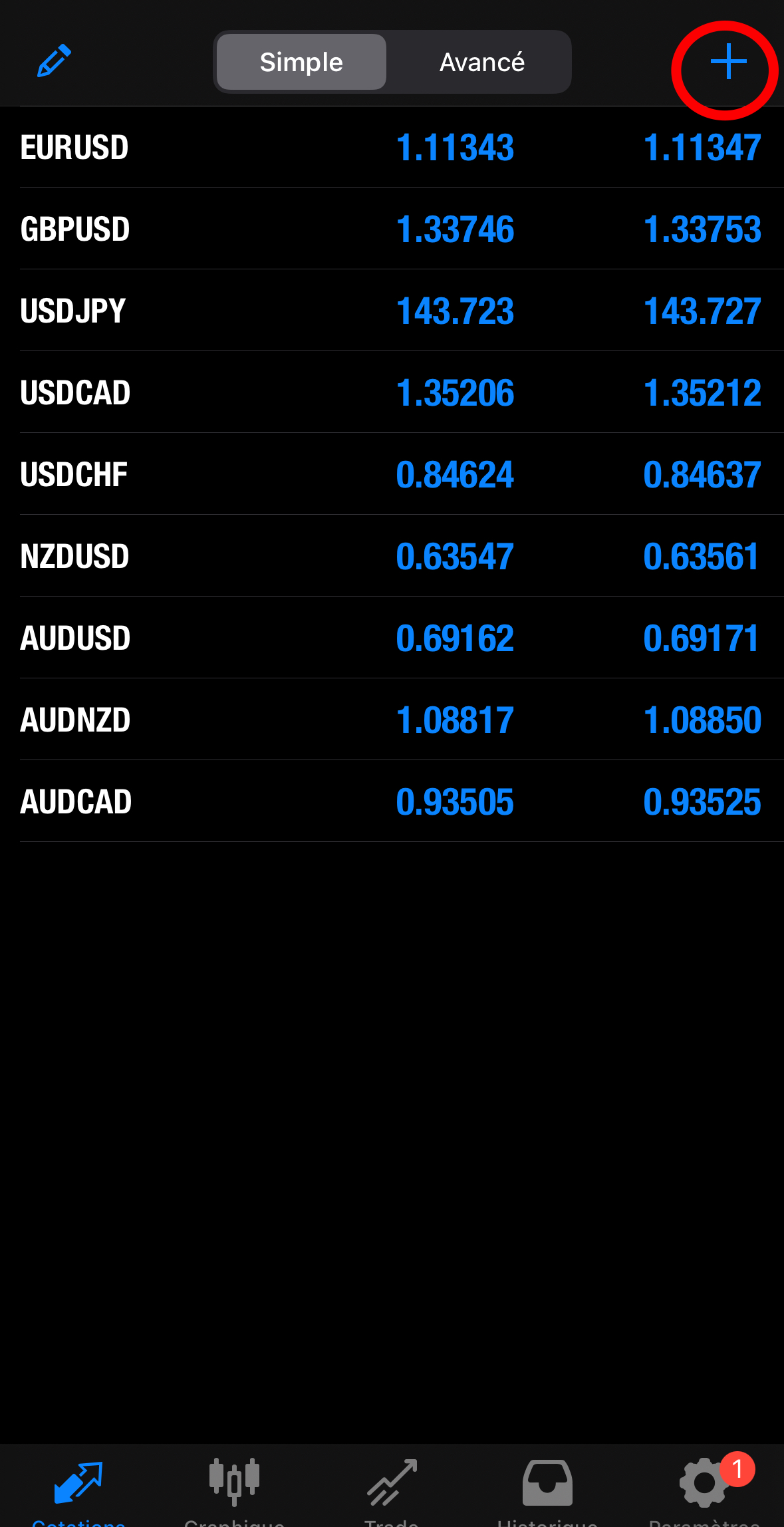Image resolution: width=784 pixels, height=1527 pixels.
Task: Add a new symbol with plus icon
Action: click(x=728, y=62)
